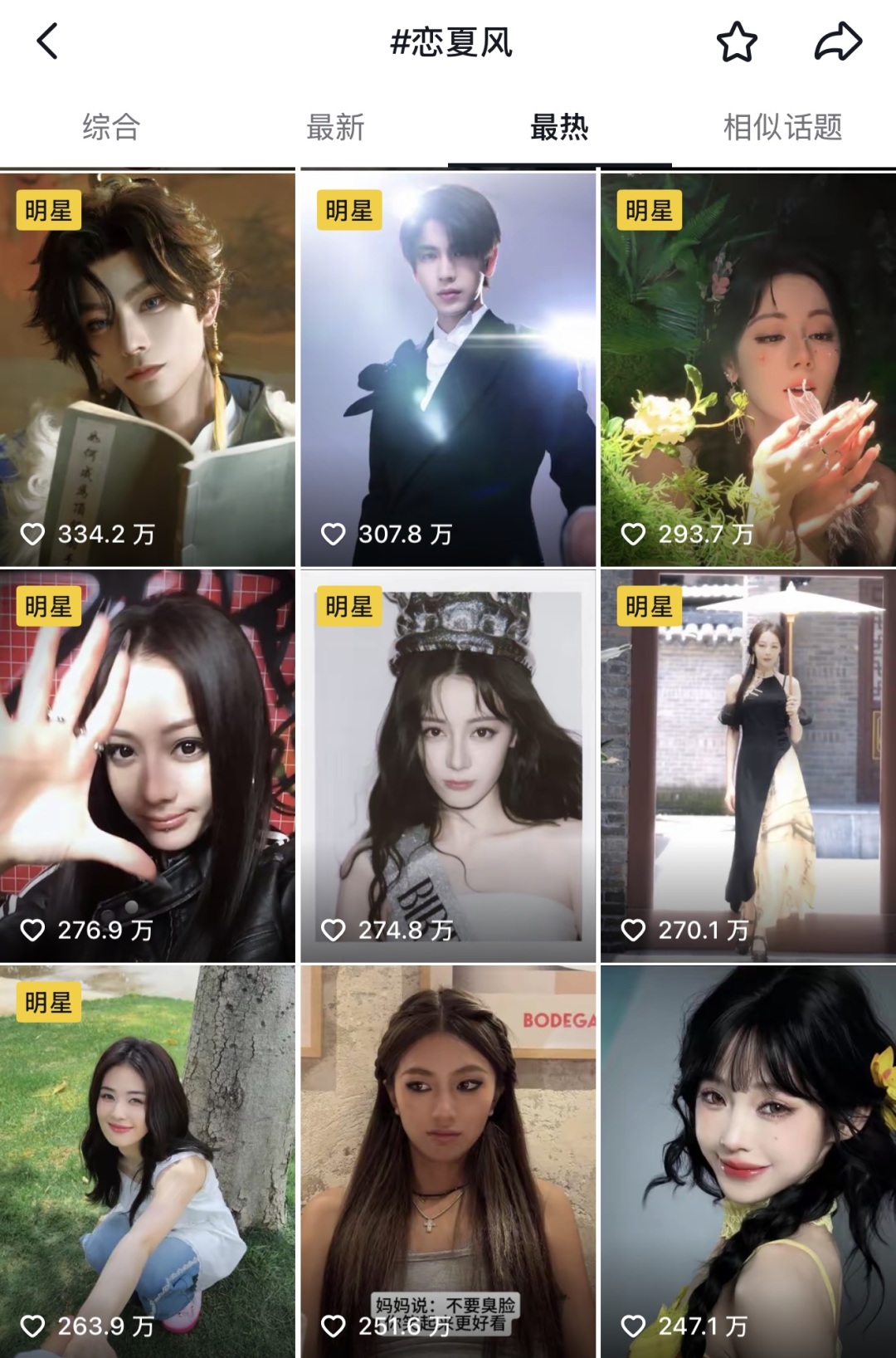Screen dimensions: 896x1358
Task: Switch to the 综合 tab
Action: [x=111, y=128]
